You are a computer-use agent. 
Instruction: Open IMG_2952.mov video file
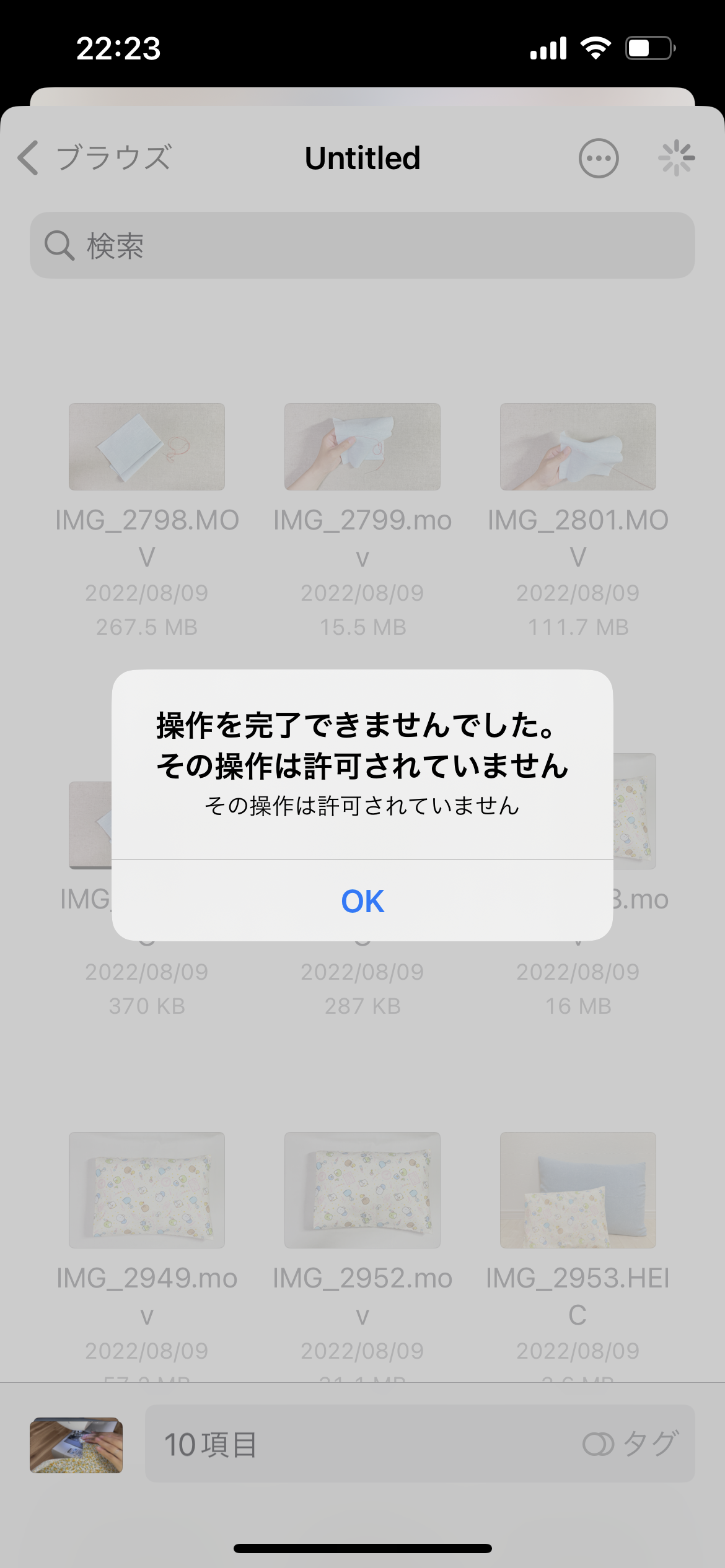(x=362, y=1190)
